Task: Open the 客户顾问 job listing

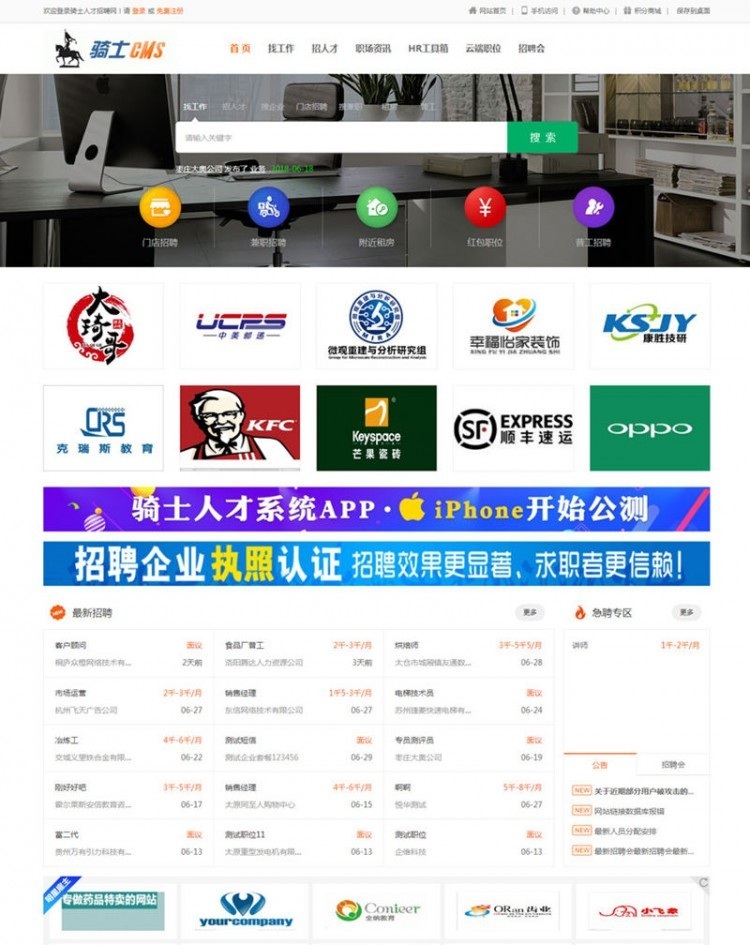Action: pos(71,646)
